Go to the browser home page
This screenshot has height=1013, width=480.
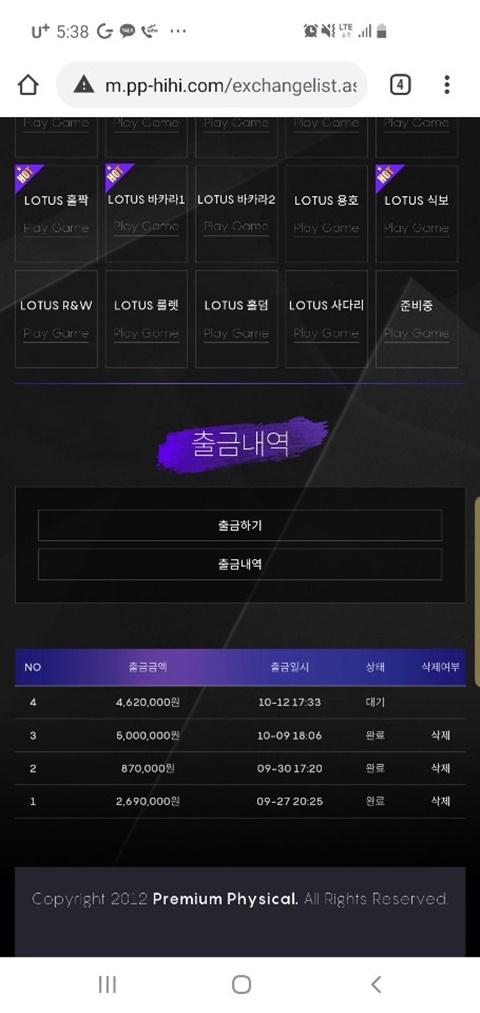coord(28,85)
